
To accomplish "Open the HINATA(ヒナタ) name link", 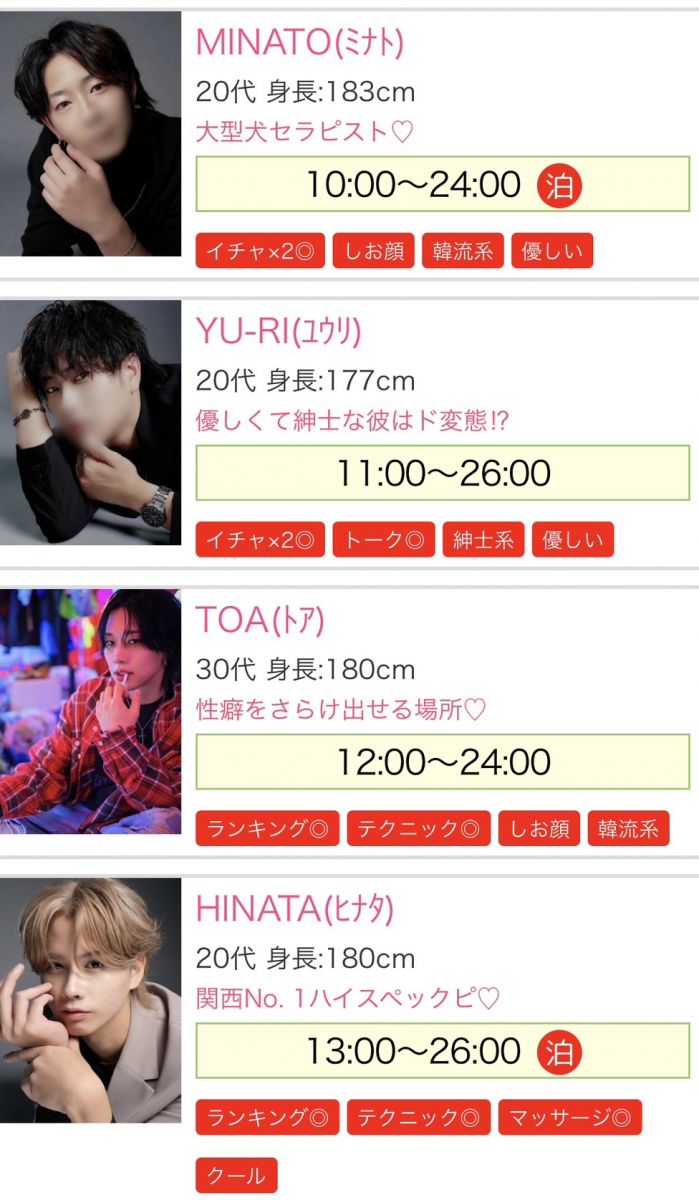I will pyautogui.click(x=295, y=909).
